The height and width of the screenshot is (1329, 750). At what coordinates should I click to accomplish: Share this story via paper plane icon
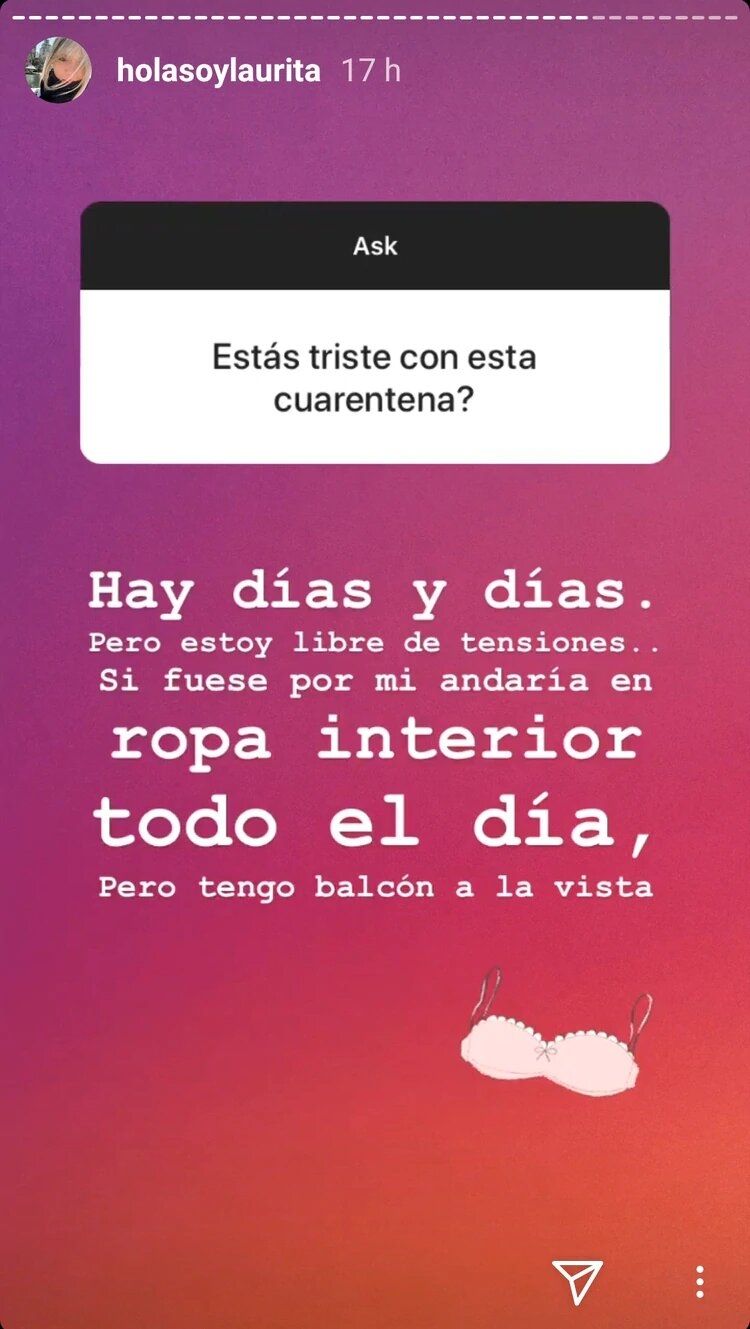[x=577, y=1280]
